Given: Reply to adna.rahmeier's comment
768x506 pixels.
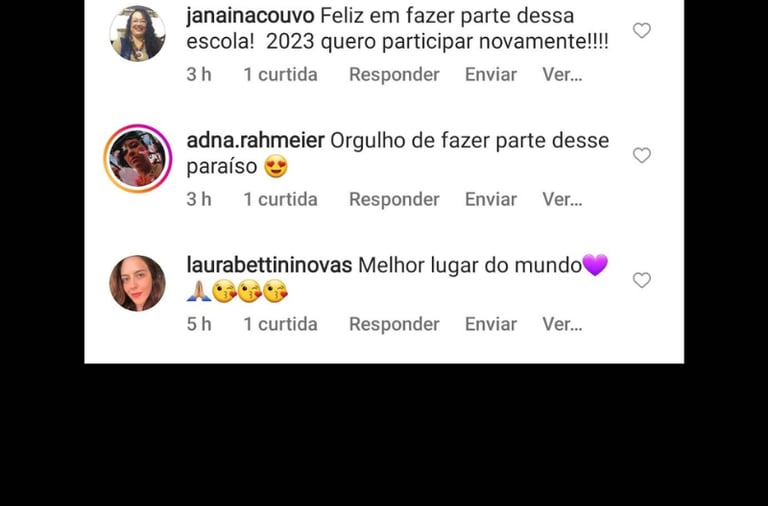Looking at the screenshot, I should point(394,200).
